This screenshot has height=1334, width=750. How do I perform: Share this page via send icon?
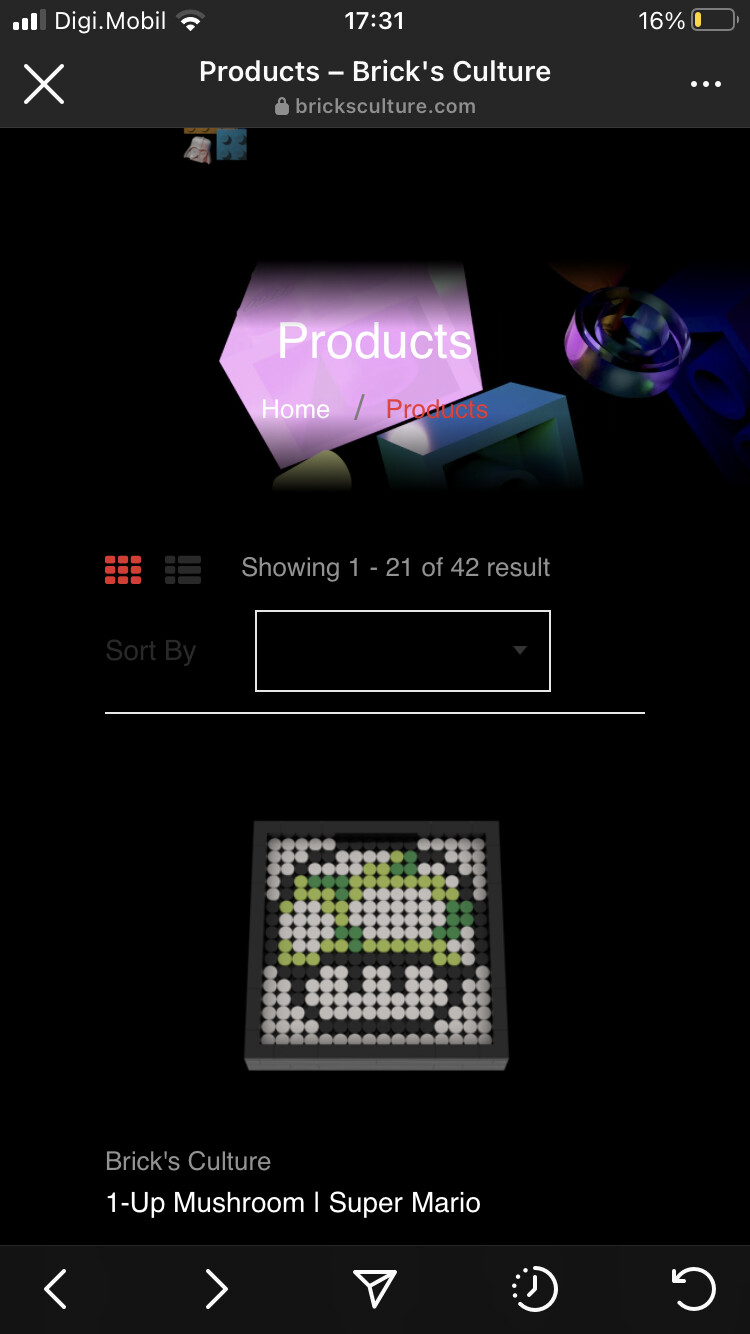375,1289
